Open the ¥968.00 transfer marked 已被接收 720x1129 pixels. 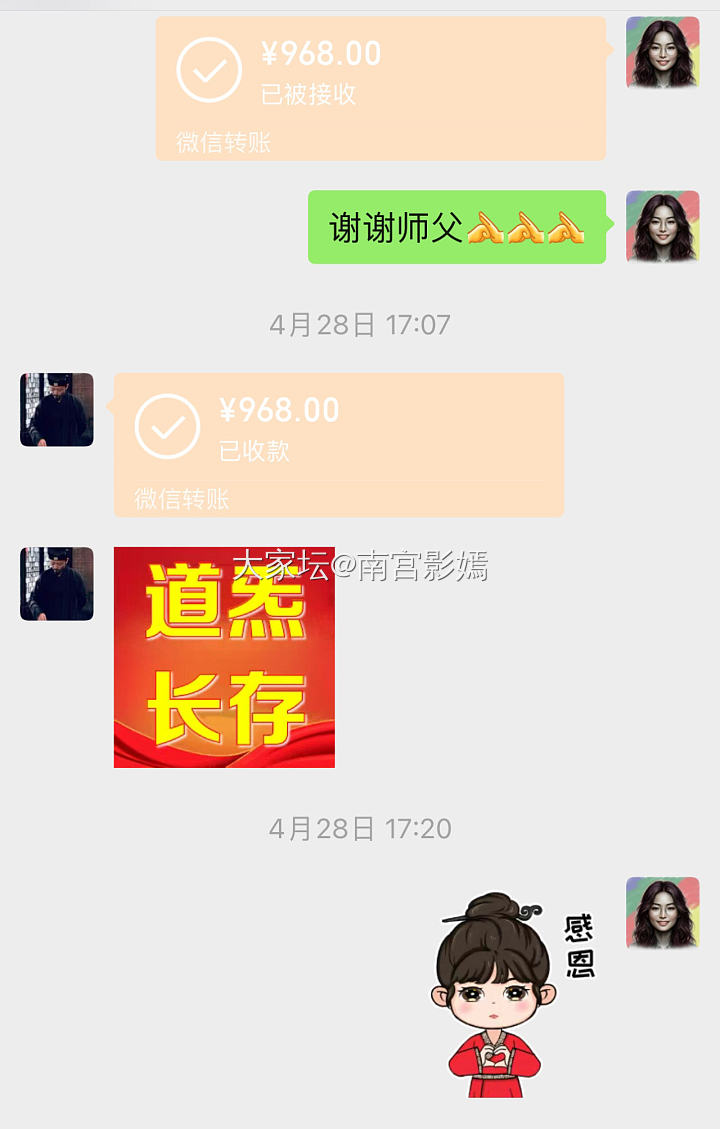click(380, 88)
